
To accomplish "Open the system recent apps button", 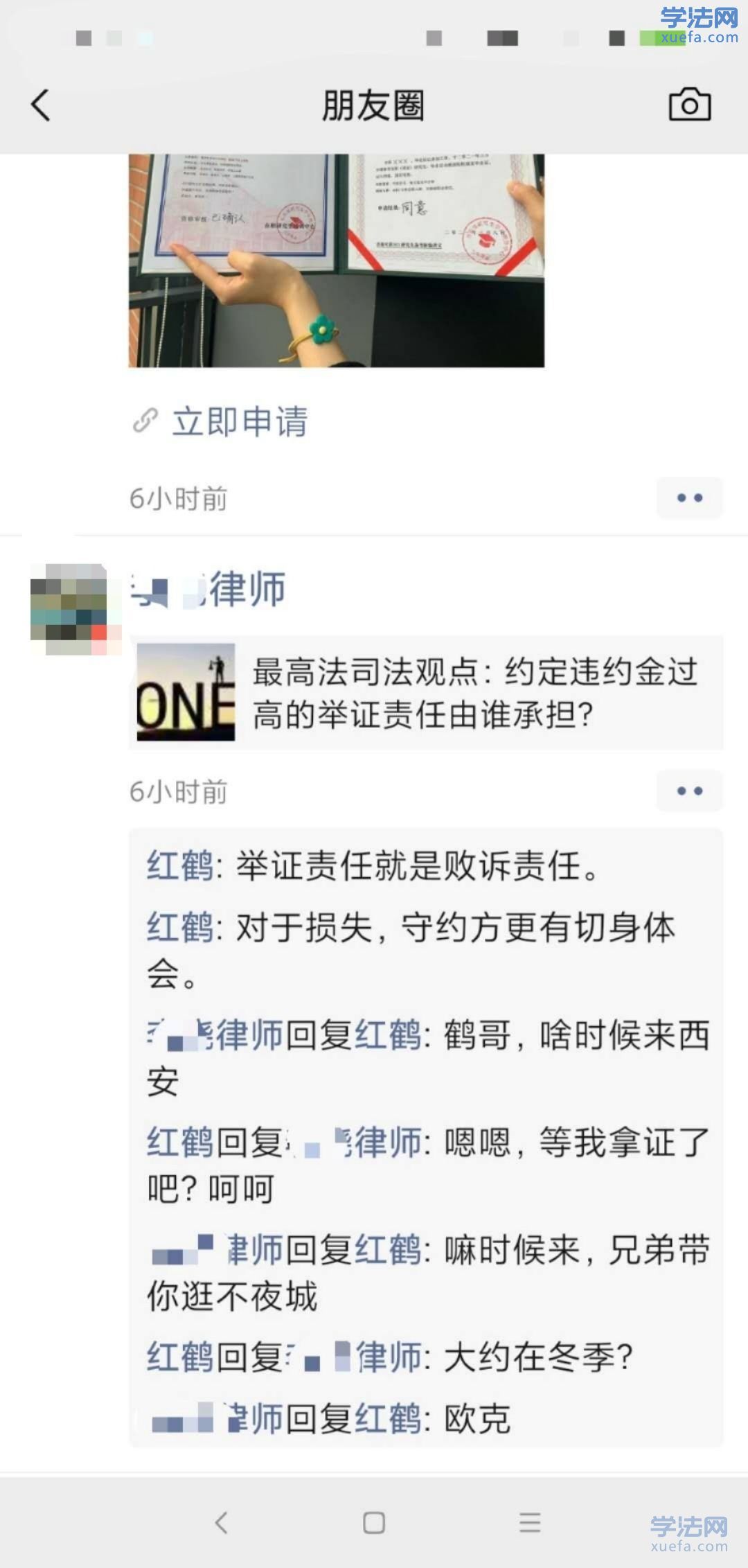I will (530, 1522).
